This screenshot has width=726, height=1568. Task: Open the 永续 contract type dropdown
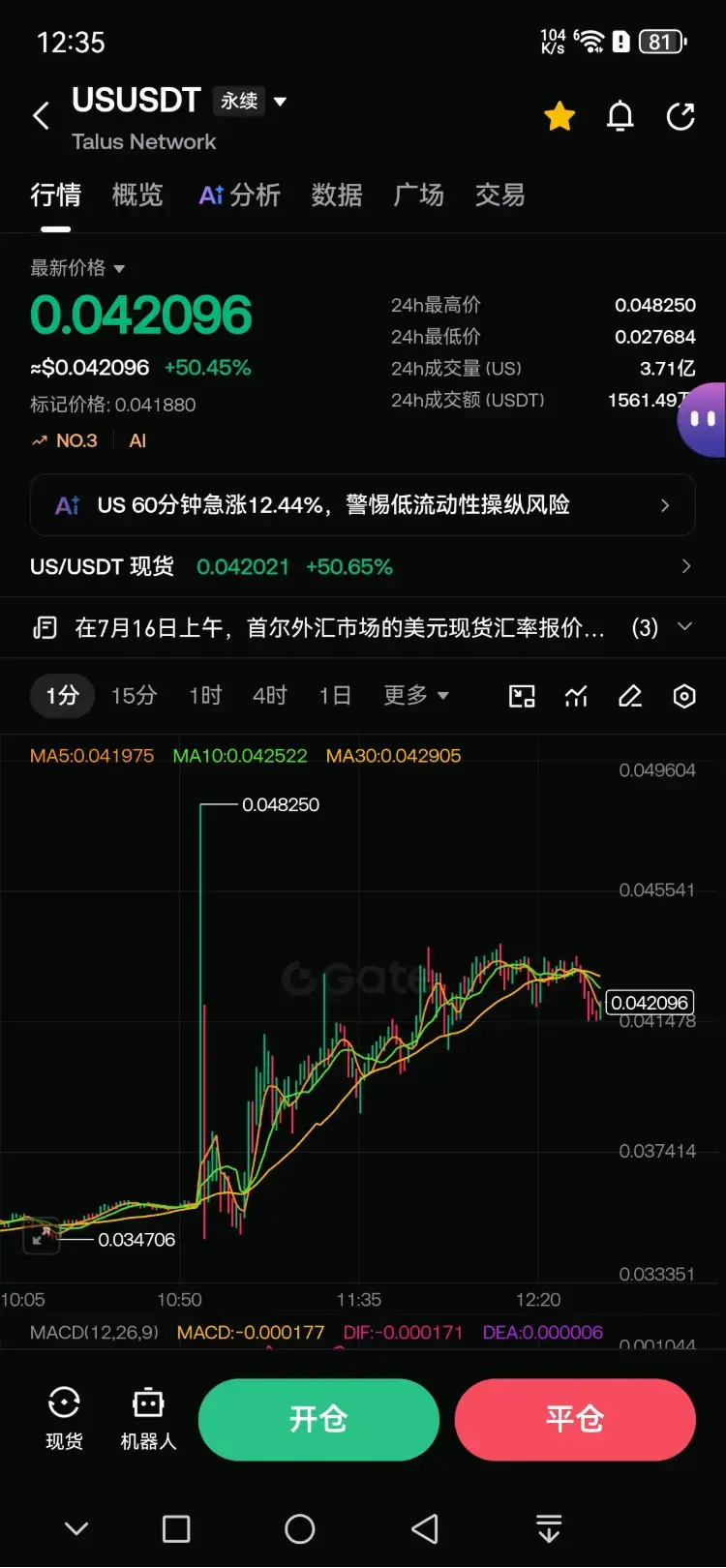click(251, 101)
